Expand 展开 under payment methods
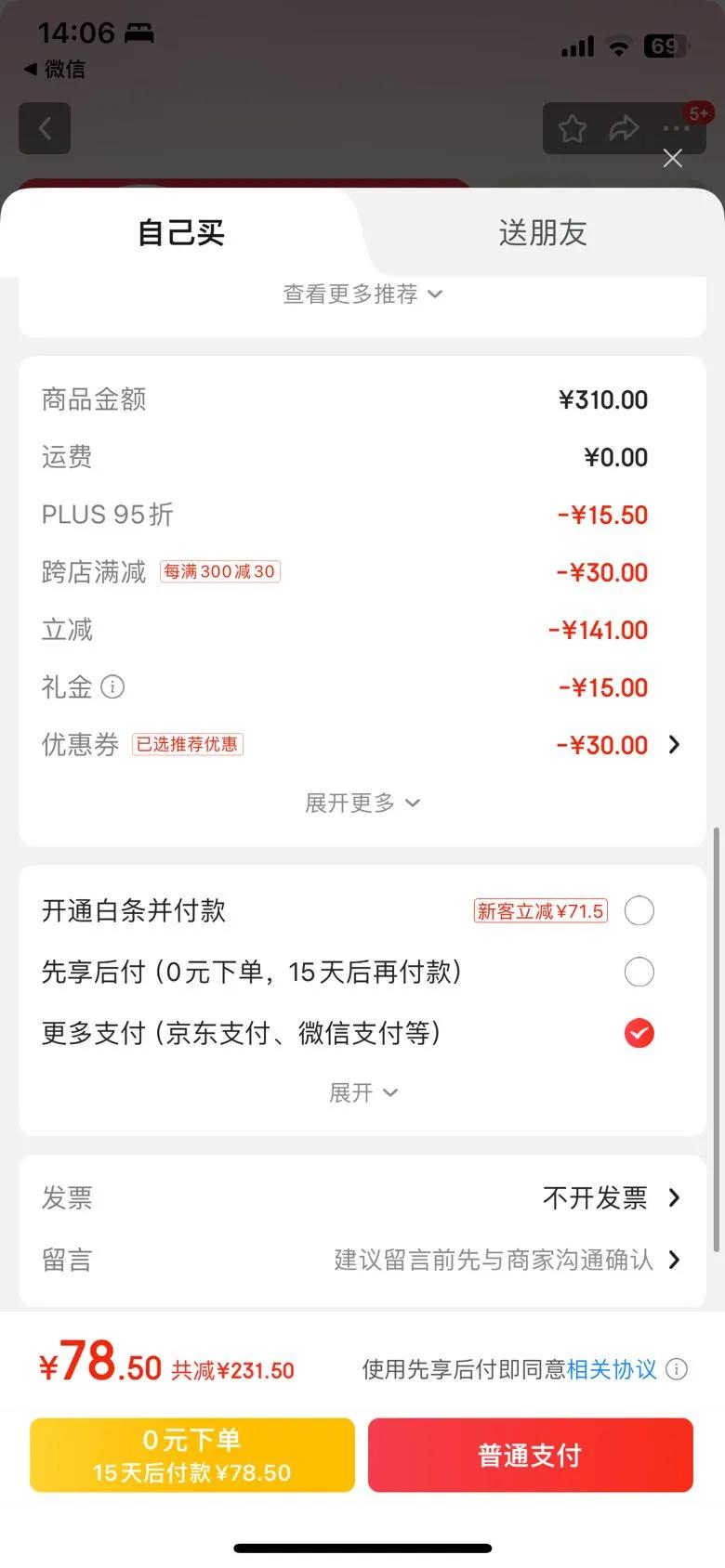 [x=362, y=1093]
